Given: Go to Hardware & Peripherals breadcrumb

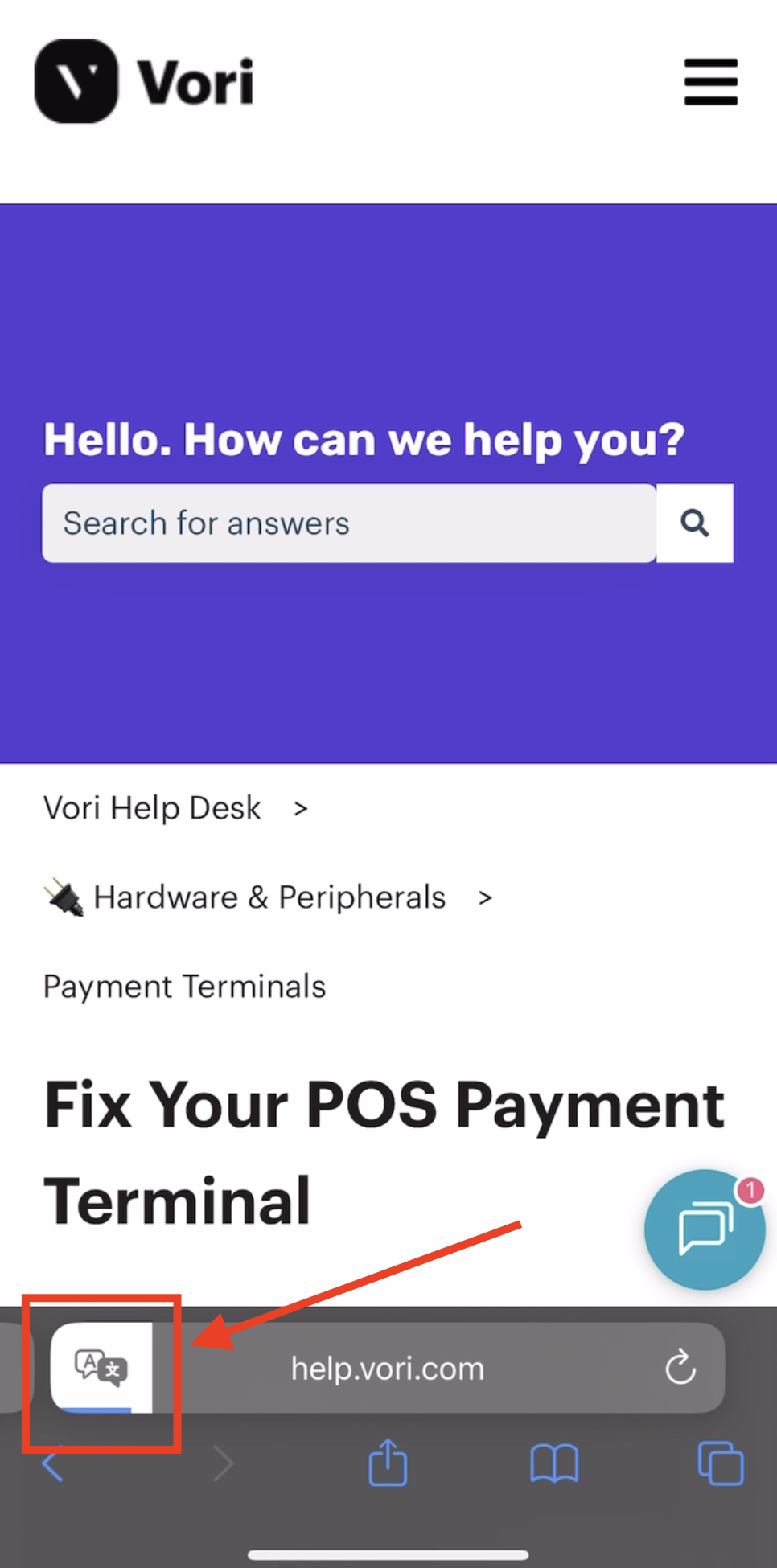Looking at the screenshot, I should click(269, 897).
